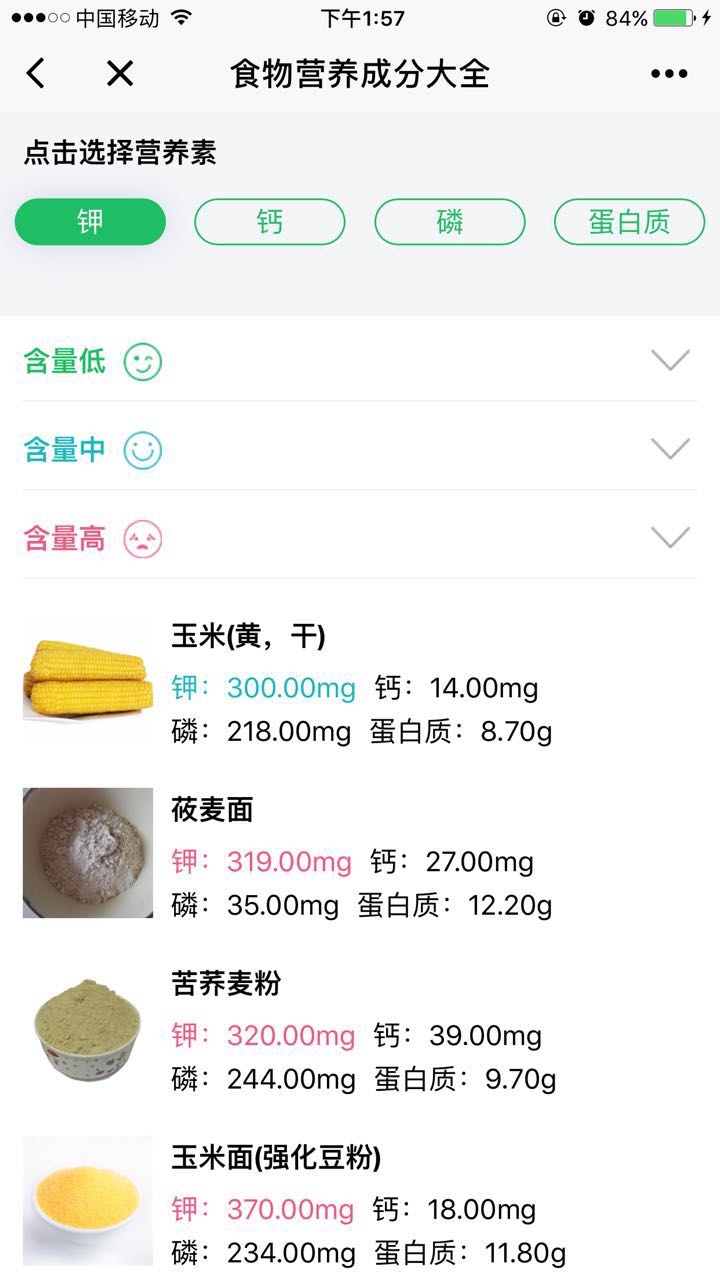This screenshot has height=1280, width=720.
Task: Switch the filter to 钙
Action: [269, 222]
